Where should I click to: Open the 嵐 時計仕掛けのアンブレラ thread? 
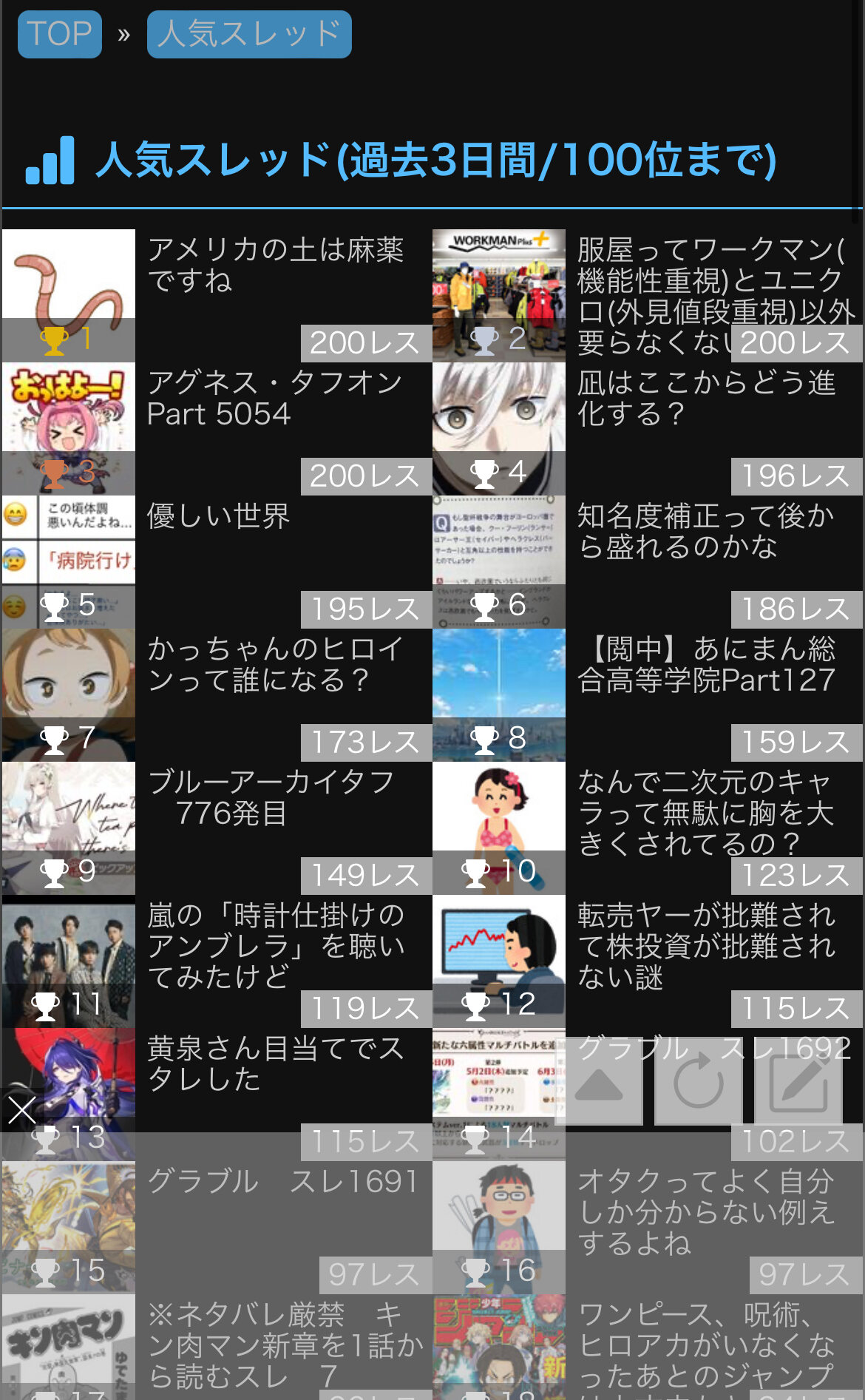pyautogui.click(x=217, y=961)
